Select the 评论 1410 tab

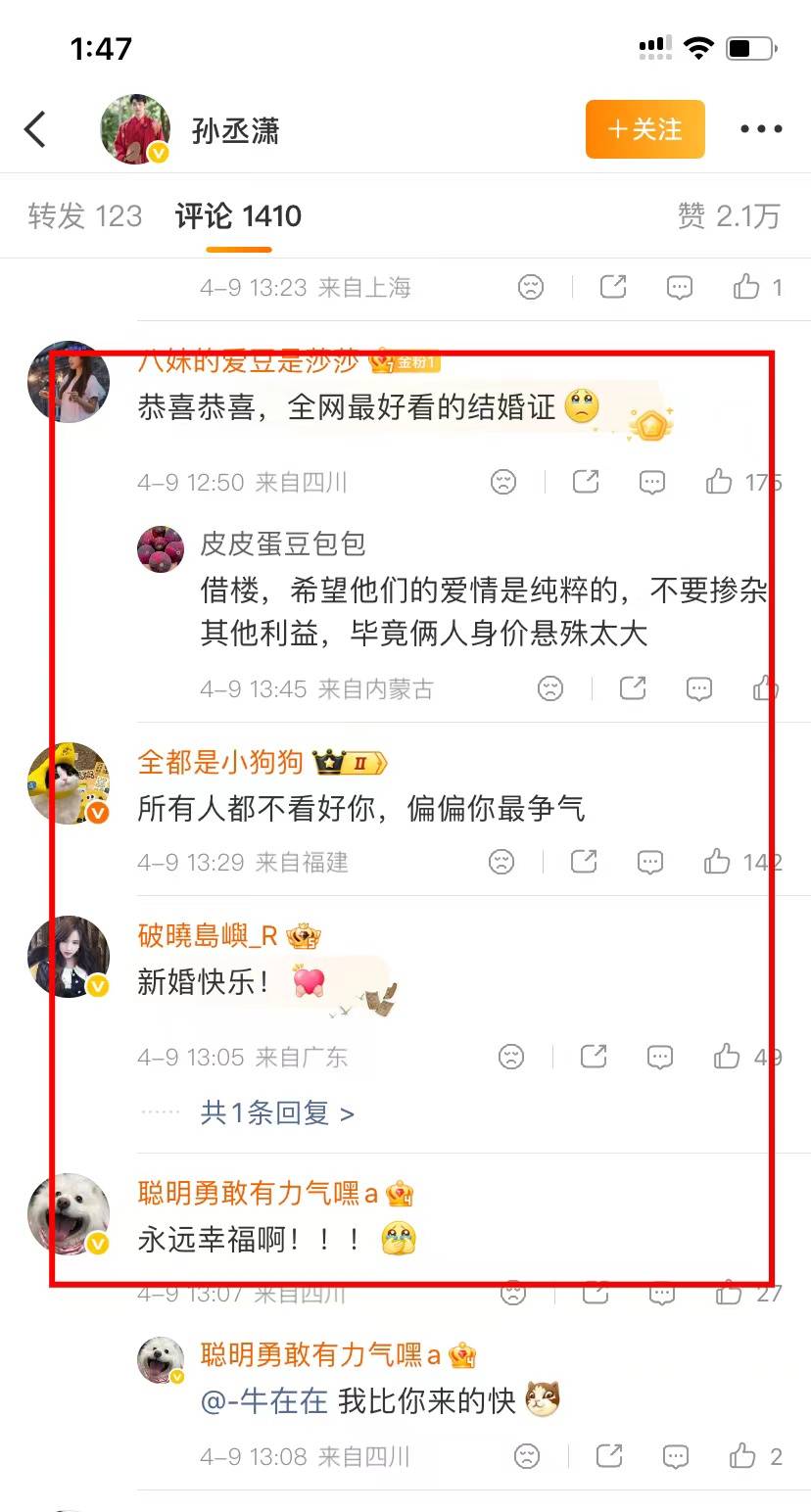[238, 216]
